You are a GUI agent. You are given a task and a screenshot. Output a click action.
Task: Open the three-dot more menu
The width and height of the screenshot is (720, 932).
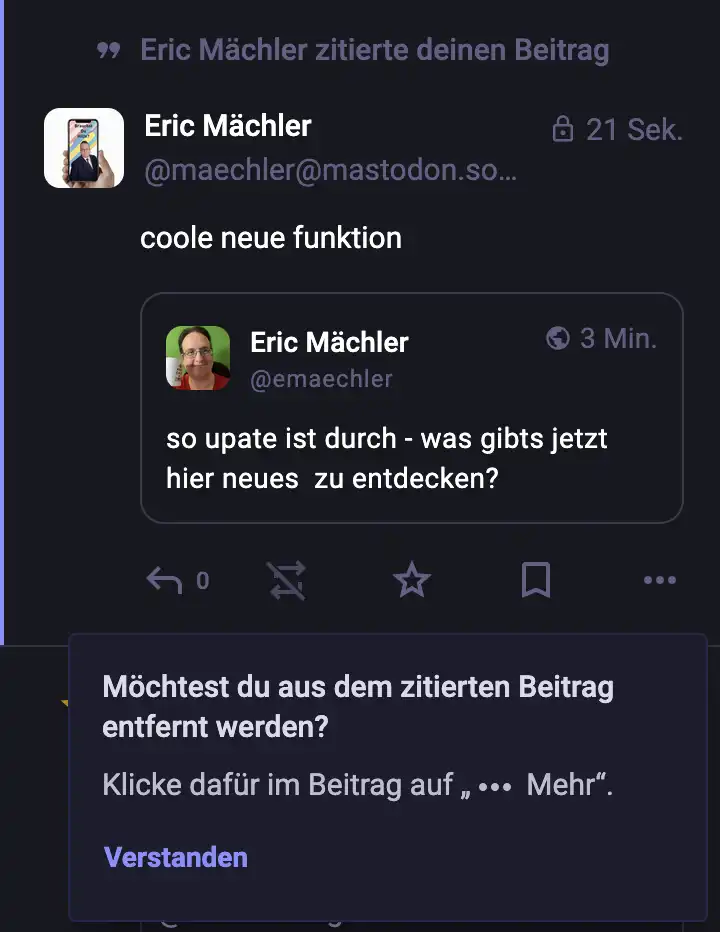(x=659, y=580)
